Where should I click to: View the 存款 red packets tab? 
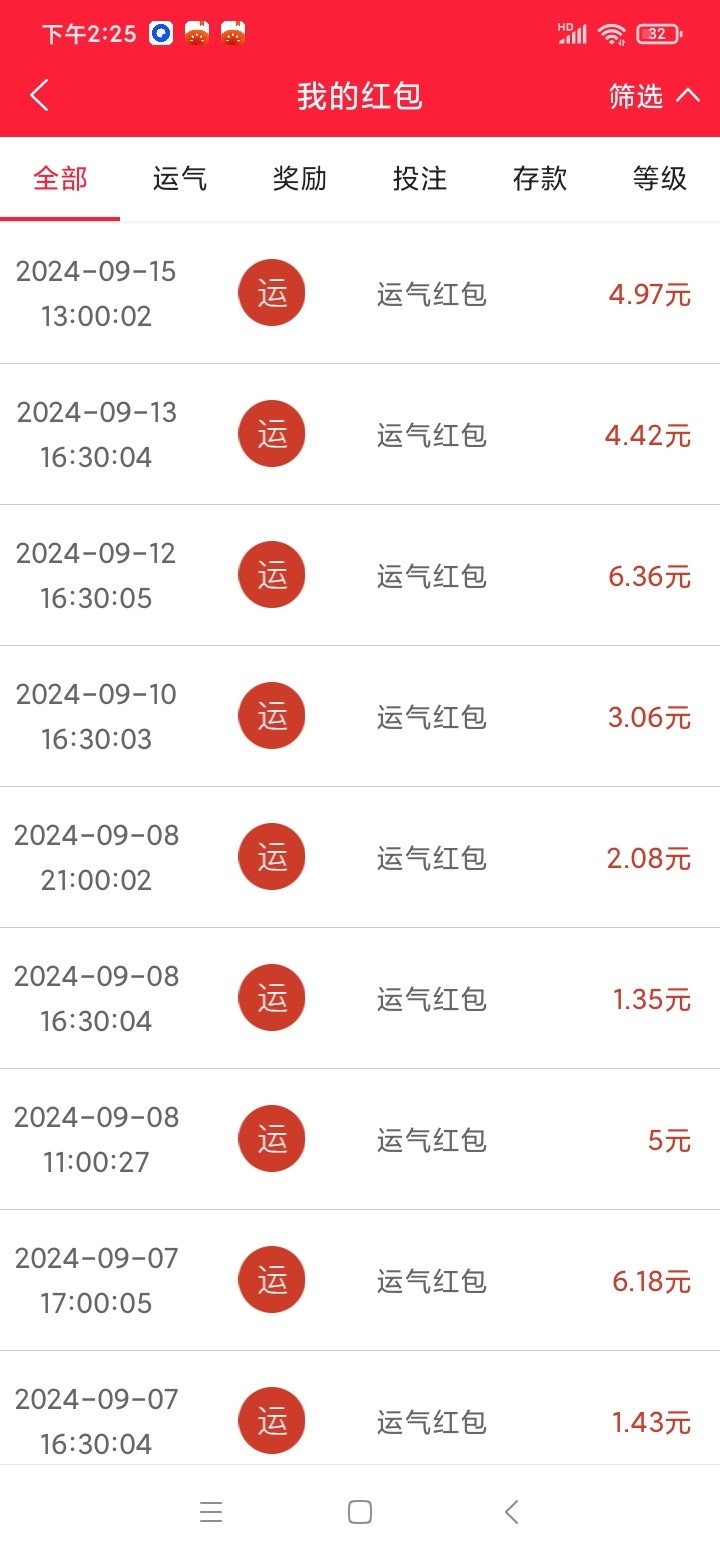click(540, 178)
